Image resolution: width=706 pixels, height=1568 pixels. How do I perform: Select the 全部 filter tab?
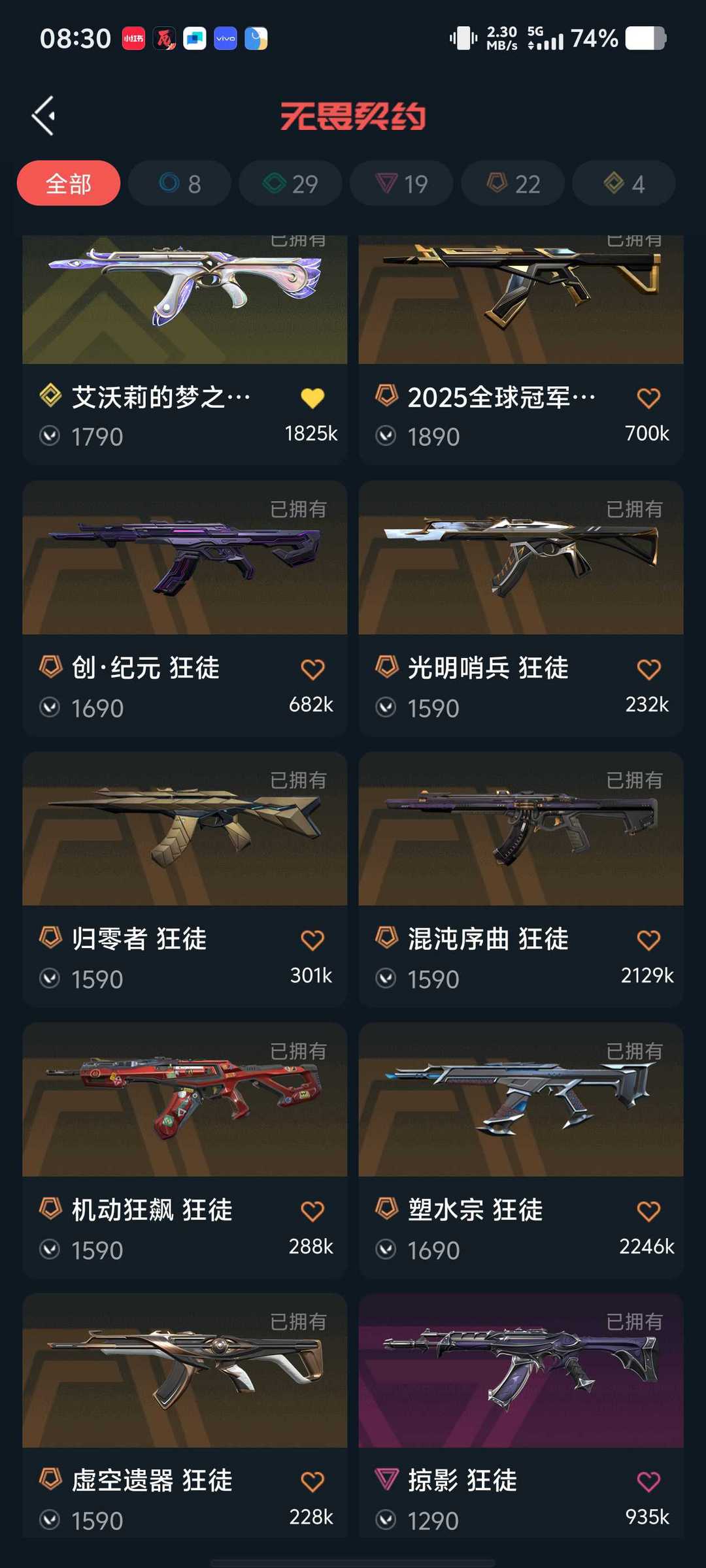[x=69, y=184]
